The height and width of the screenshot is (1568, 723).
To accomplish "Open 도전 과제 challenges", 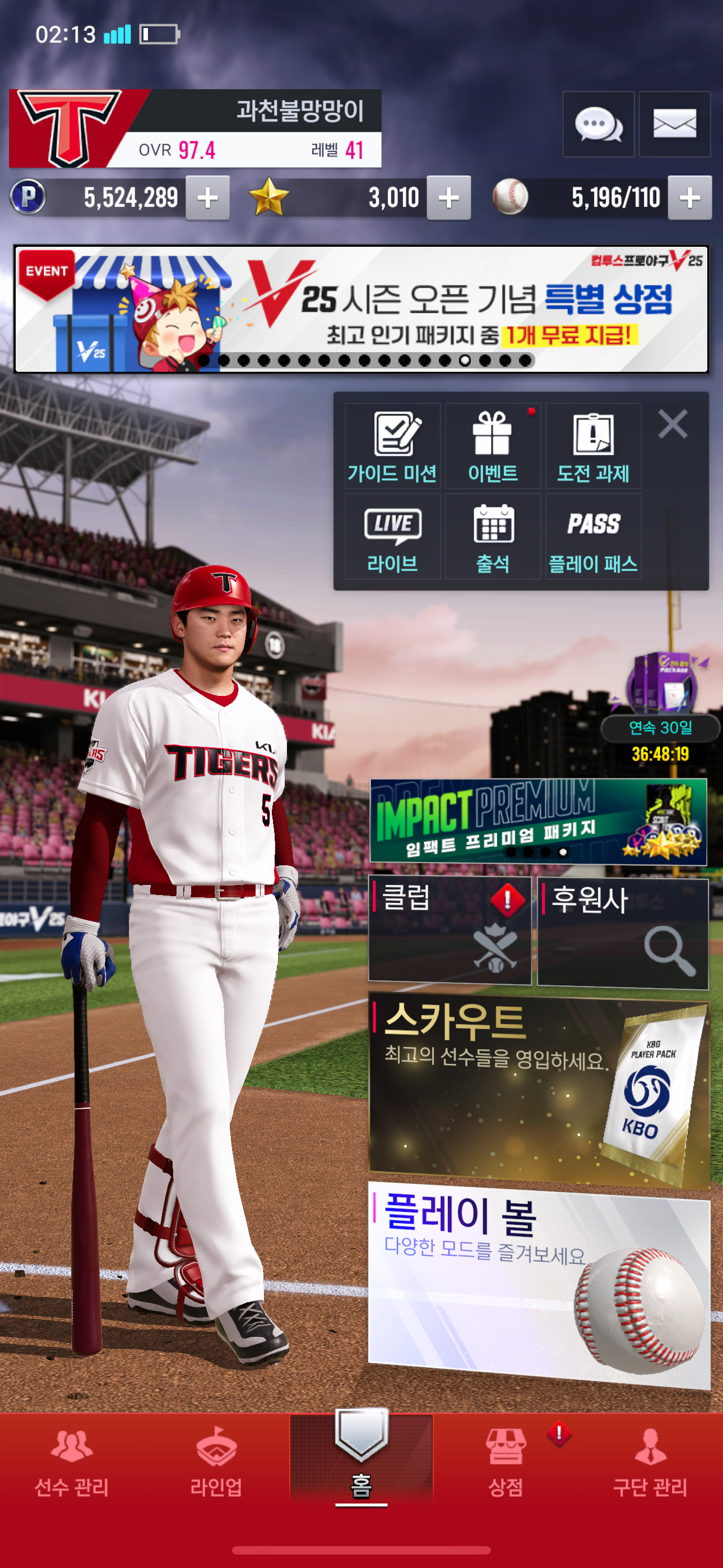I will tap(593, 446).
